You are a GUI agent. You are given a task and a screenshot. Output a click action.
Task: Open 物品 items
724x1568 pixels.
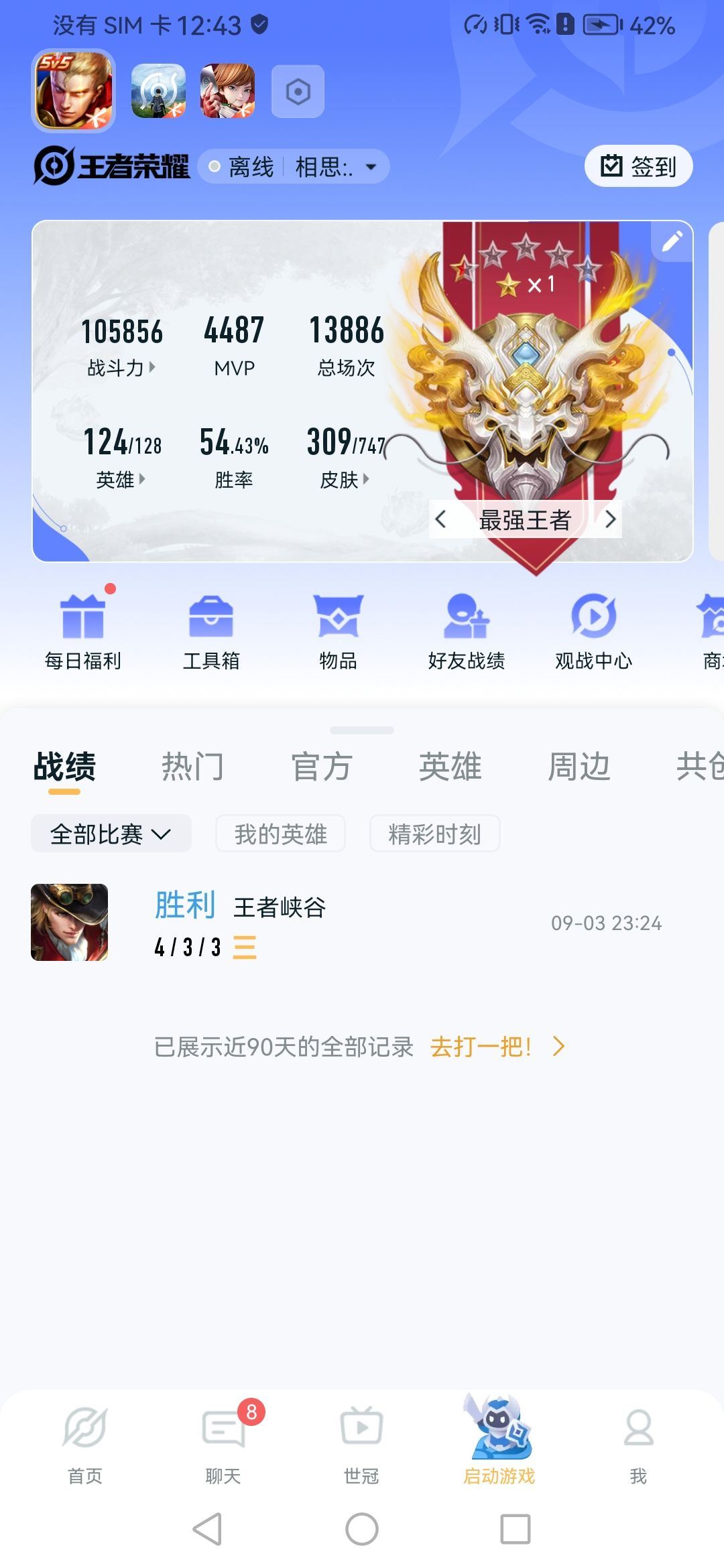click(338, 631)
